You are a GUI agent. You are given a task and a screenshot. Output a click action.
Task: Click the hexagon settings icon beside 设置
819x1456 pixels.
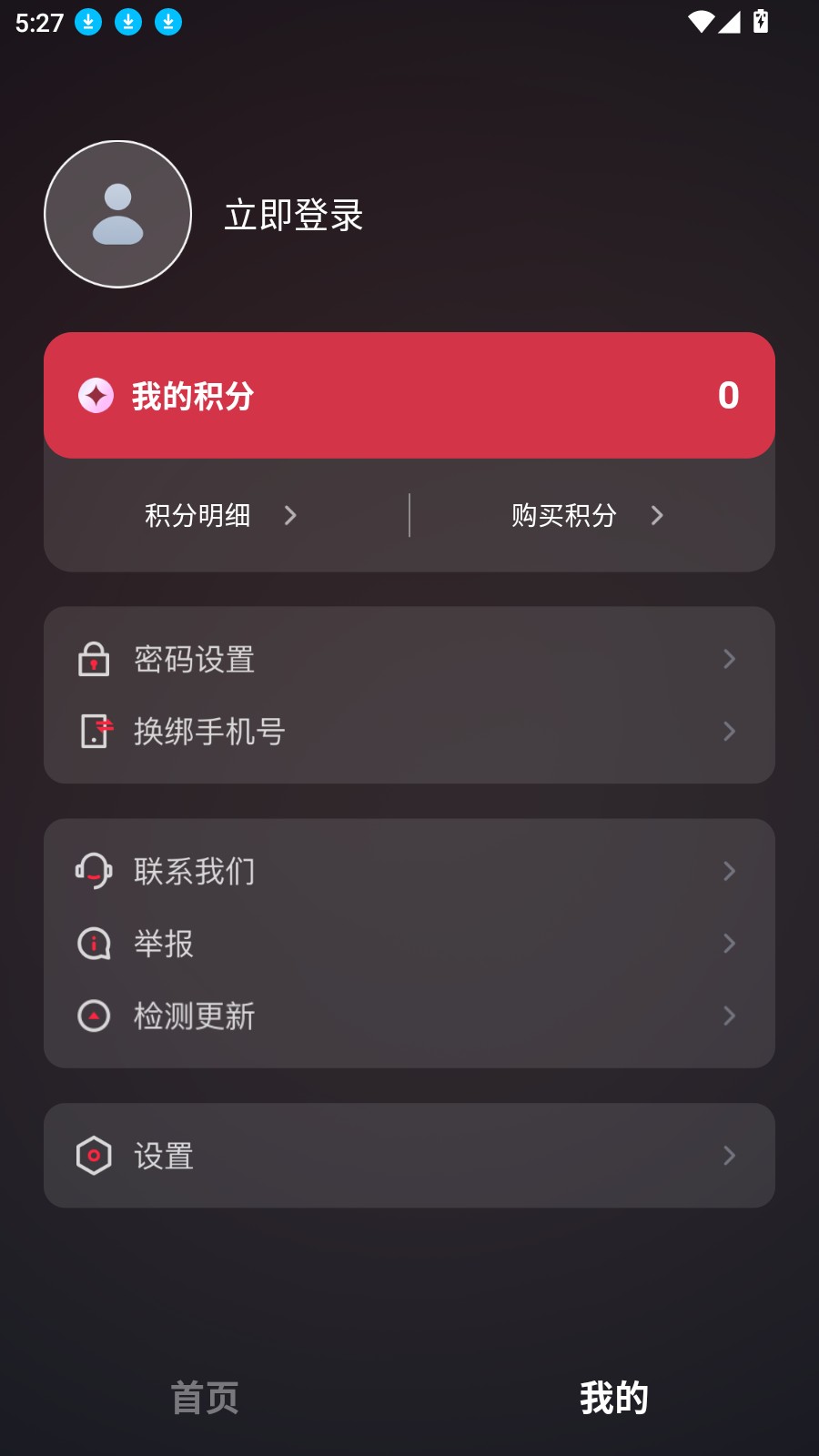coord(94,1156)
